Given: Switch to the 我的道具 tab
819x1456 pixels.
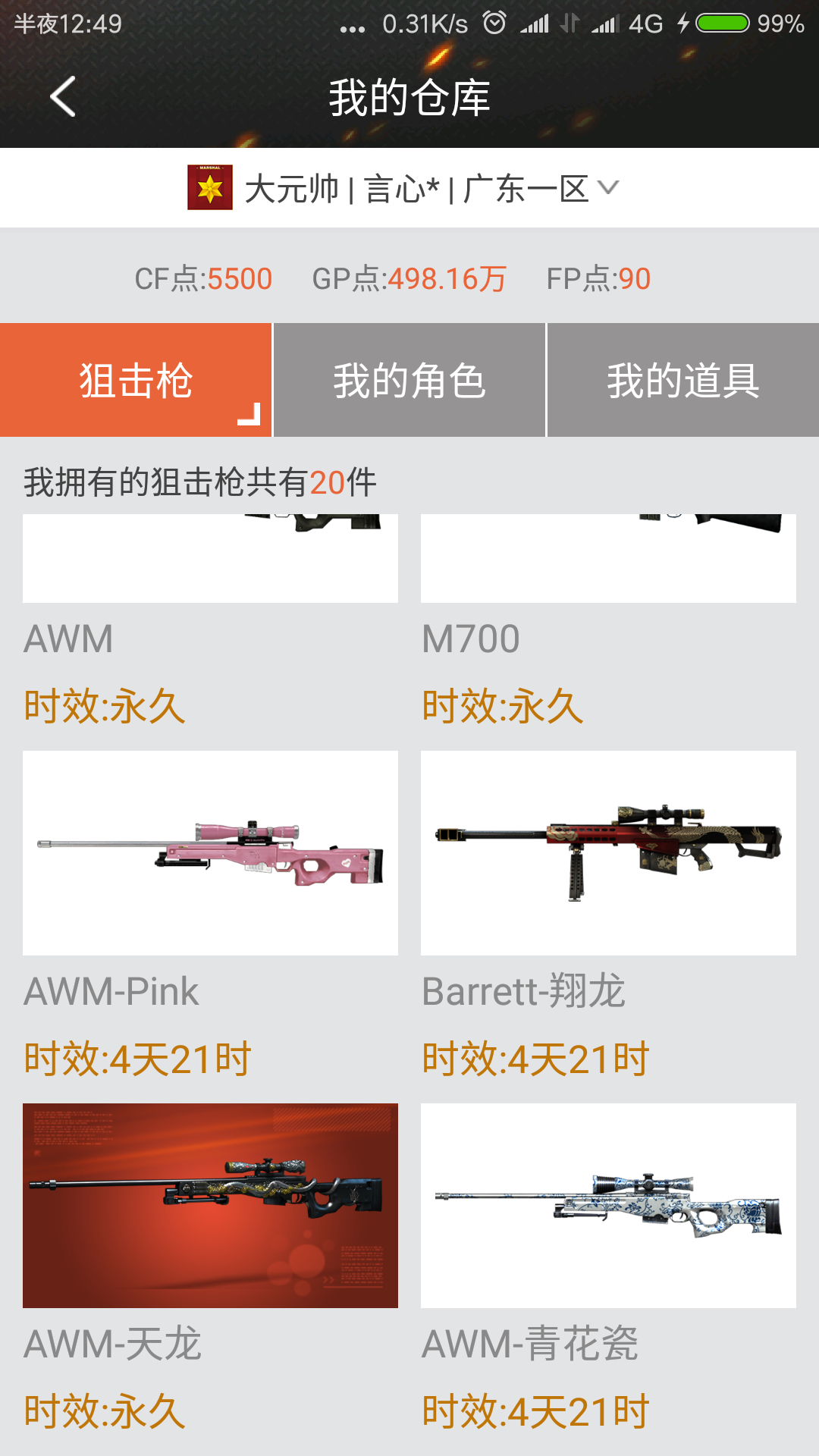Looking at the screenshot, I should pos(682,380).
